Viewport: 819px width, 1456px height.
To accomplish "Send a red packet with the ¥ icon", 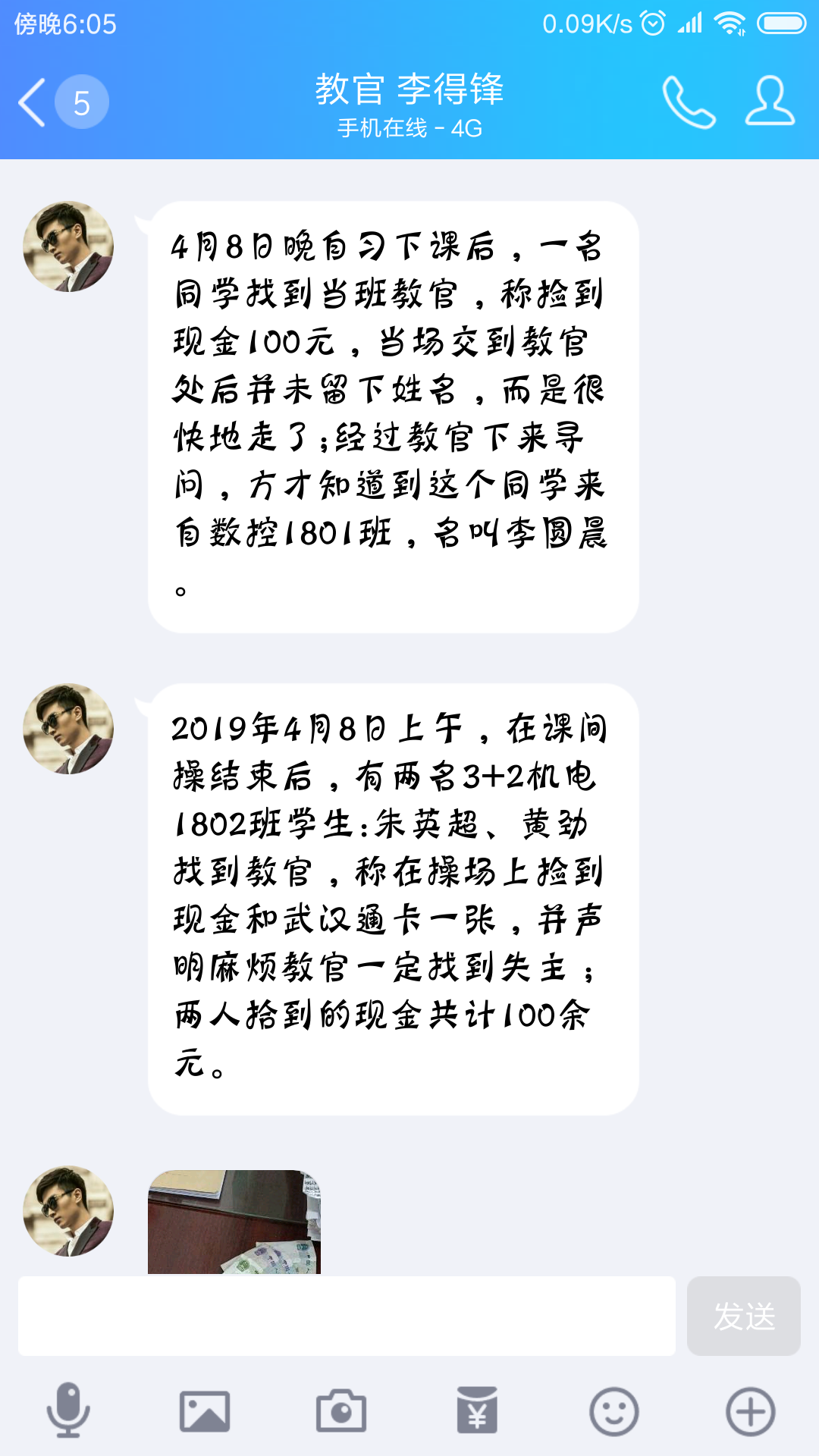I will 477,1410.
